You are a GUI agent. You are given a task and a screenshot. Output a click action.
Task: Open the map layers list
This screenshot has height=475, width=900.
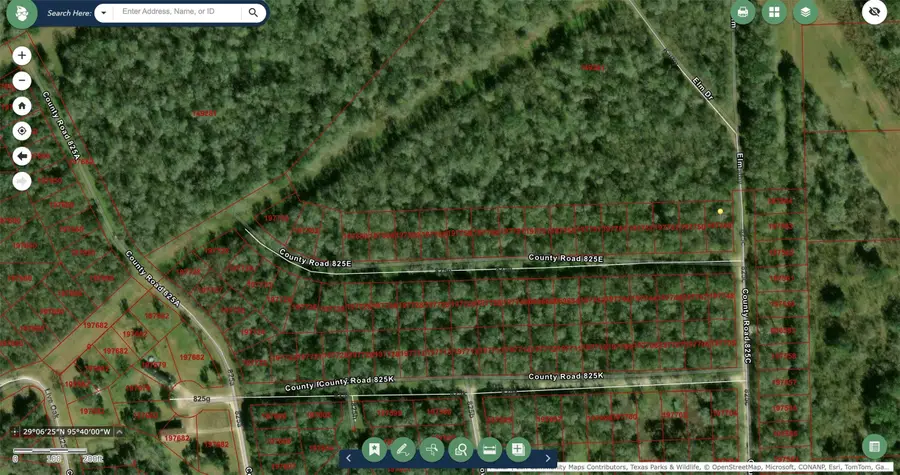click(805, 12)
